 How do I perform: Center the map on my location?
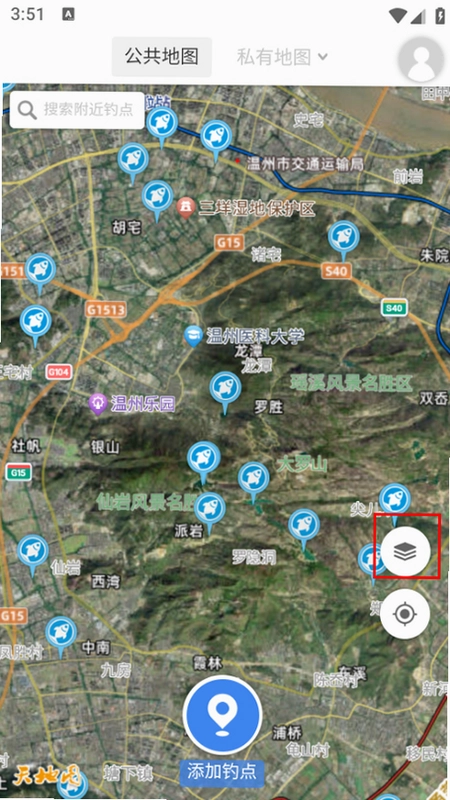click(405, 614)
